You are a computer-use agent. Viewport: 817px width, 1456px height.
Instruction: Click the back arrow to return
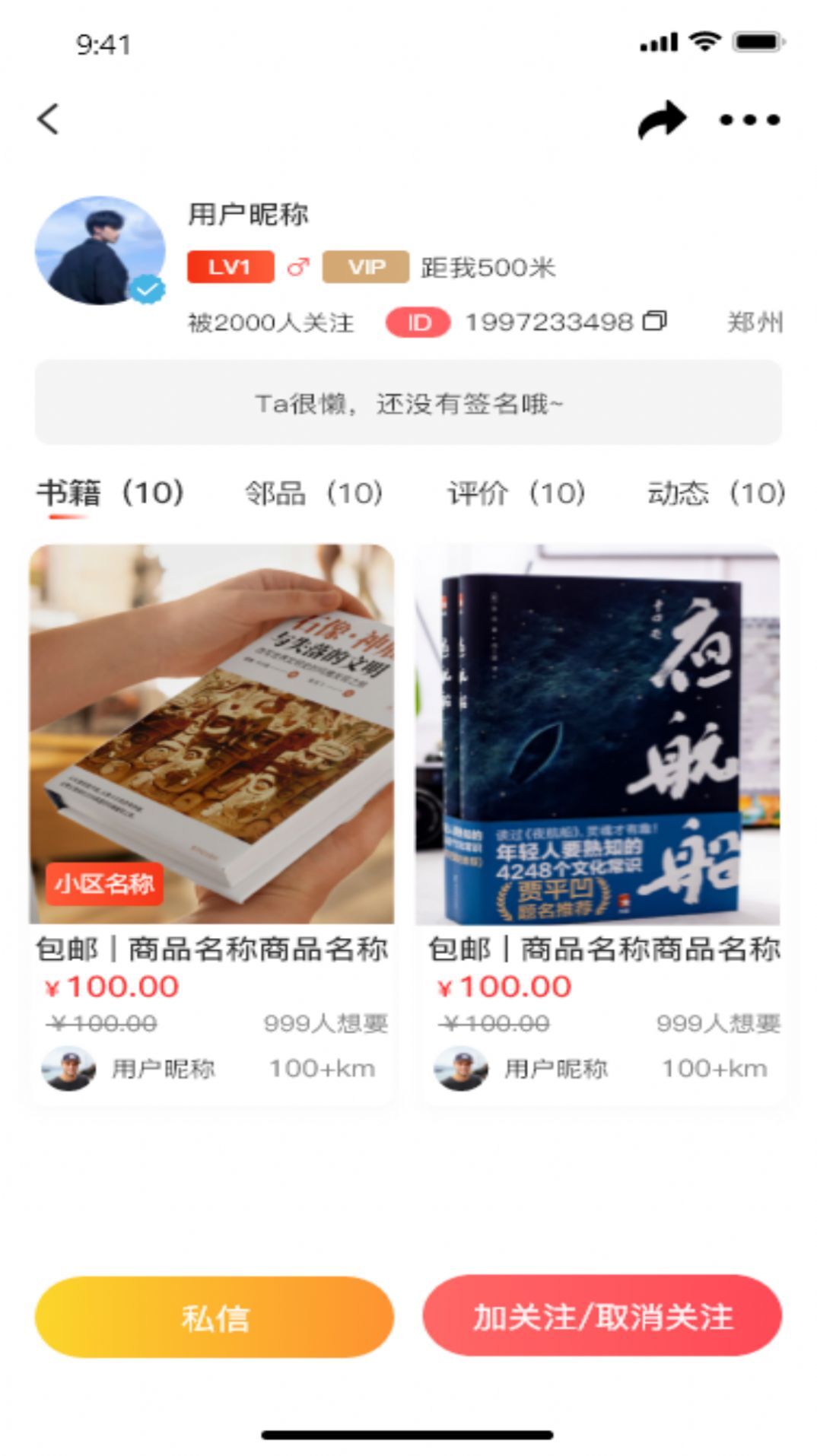pyautogui.click(x=48, y=119)
